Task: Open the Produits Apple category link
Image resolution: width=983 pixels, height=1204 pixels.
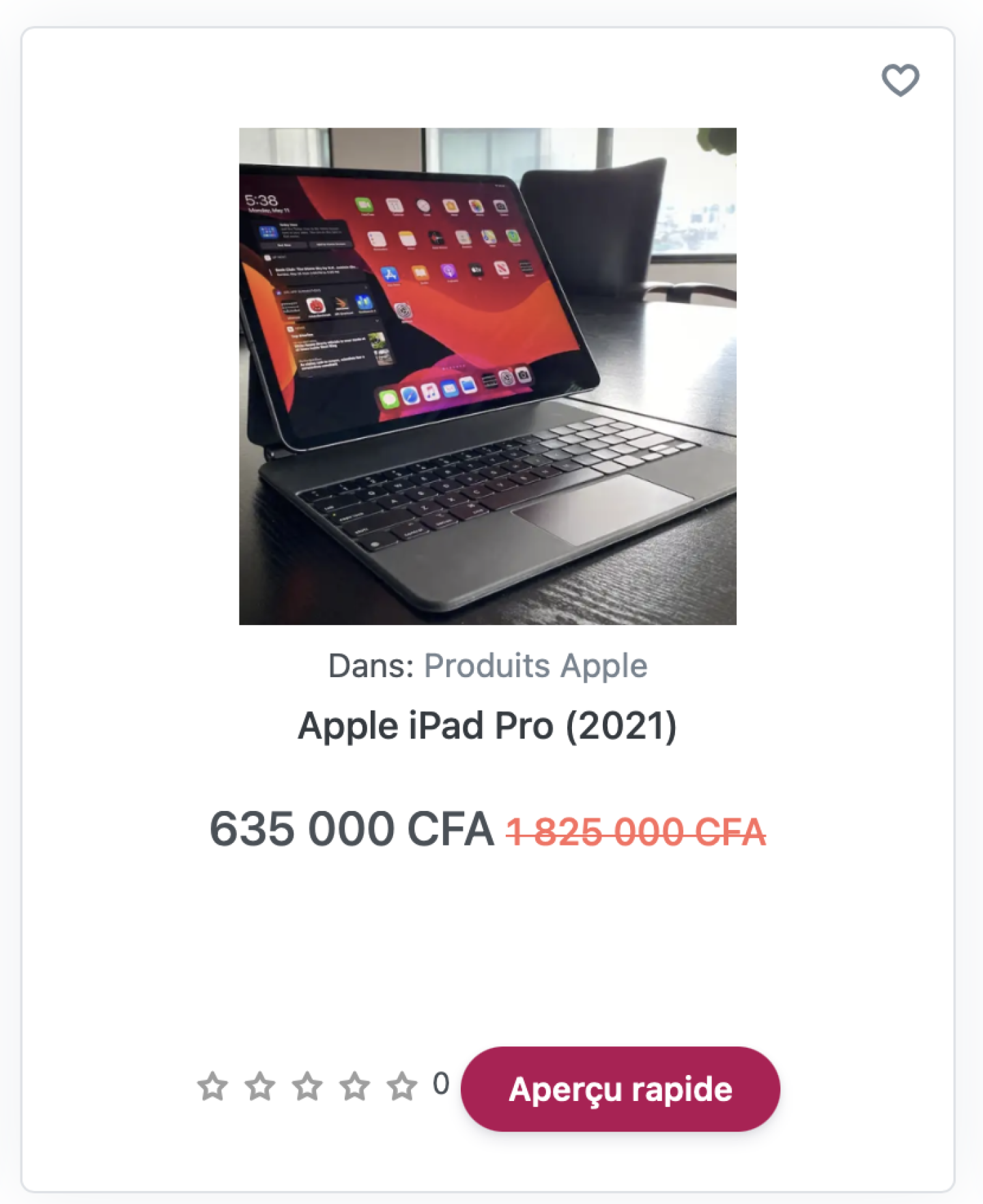Action: [x=535, y=665]
